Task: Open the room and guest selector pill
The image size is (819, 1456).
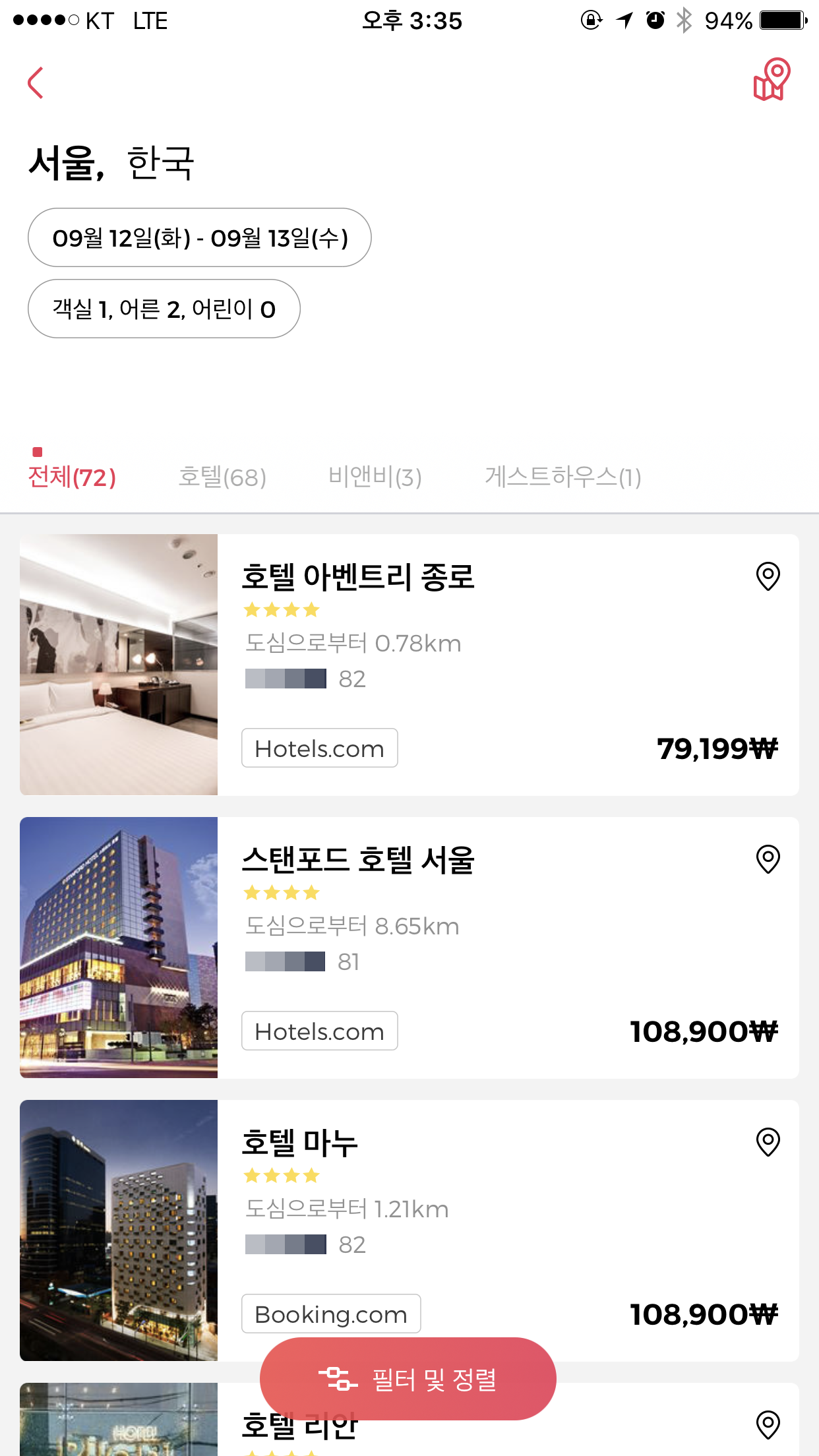Action: 164,308
